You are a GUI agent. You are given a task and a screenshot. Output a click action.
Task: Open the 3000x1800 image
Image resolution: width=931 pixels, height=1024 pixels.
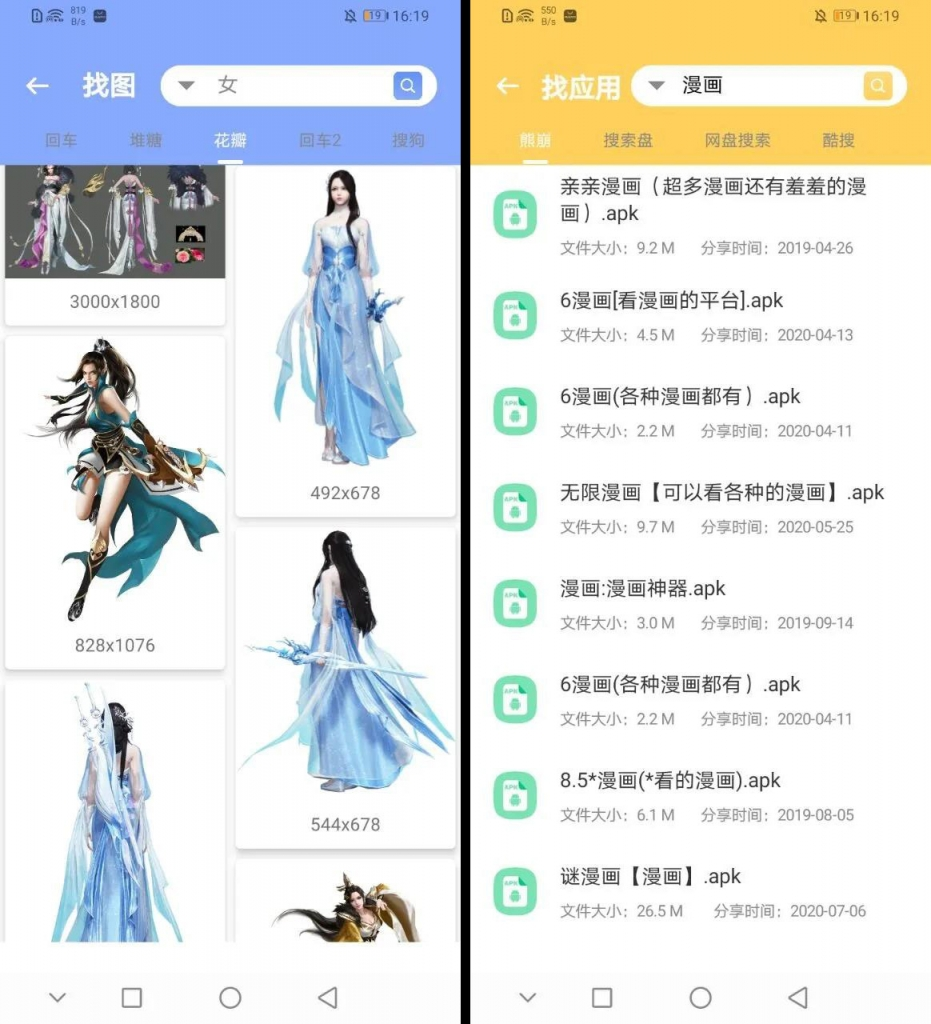115,240
